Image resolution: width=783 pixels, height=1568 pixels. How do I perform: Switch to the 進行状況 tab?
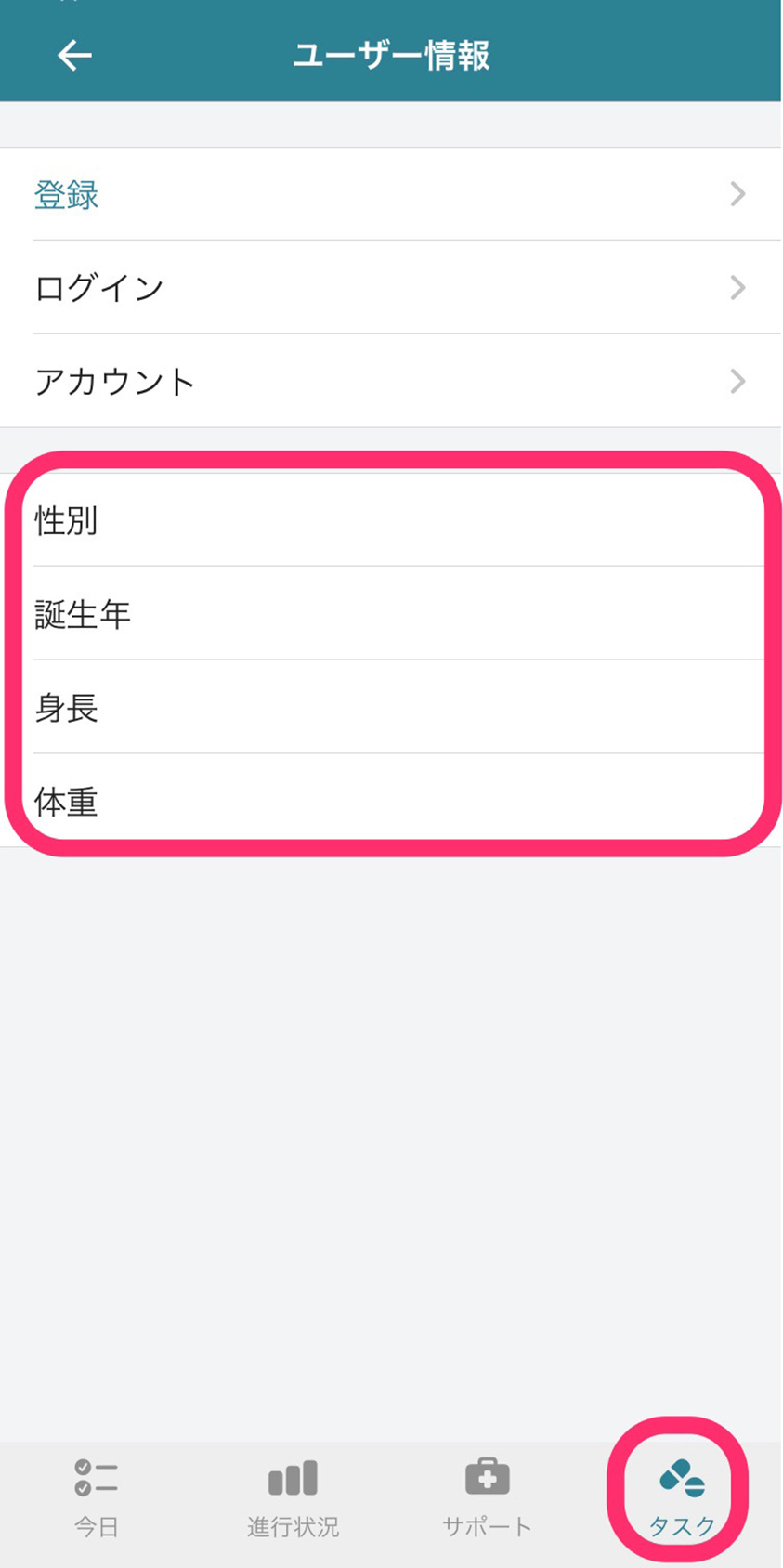(293, 1497)
